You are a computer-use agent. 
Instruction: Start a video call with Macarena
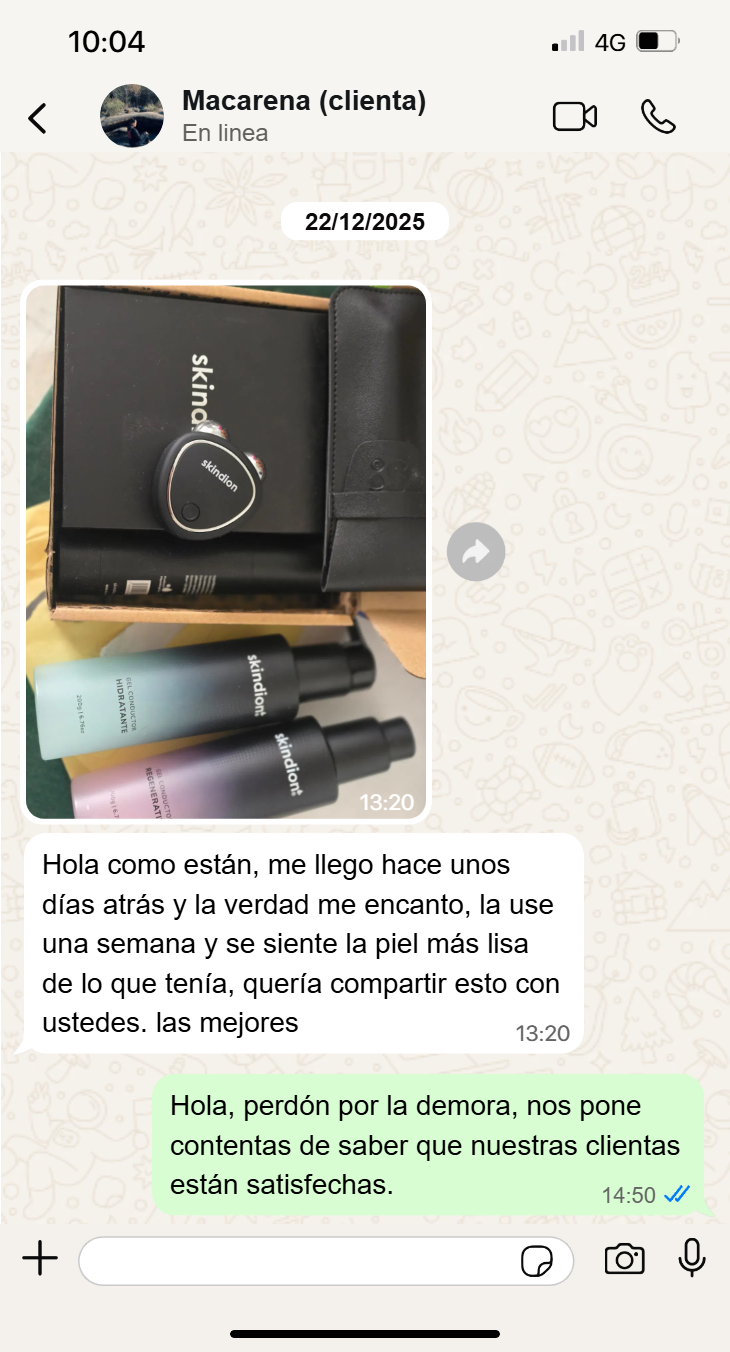coord(575,117)
